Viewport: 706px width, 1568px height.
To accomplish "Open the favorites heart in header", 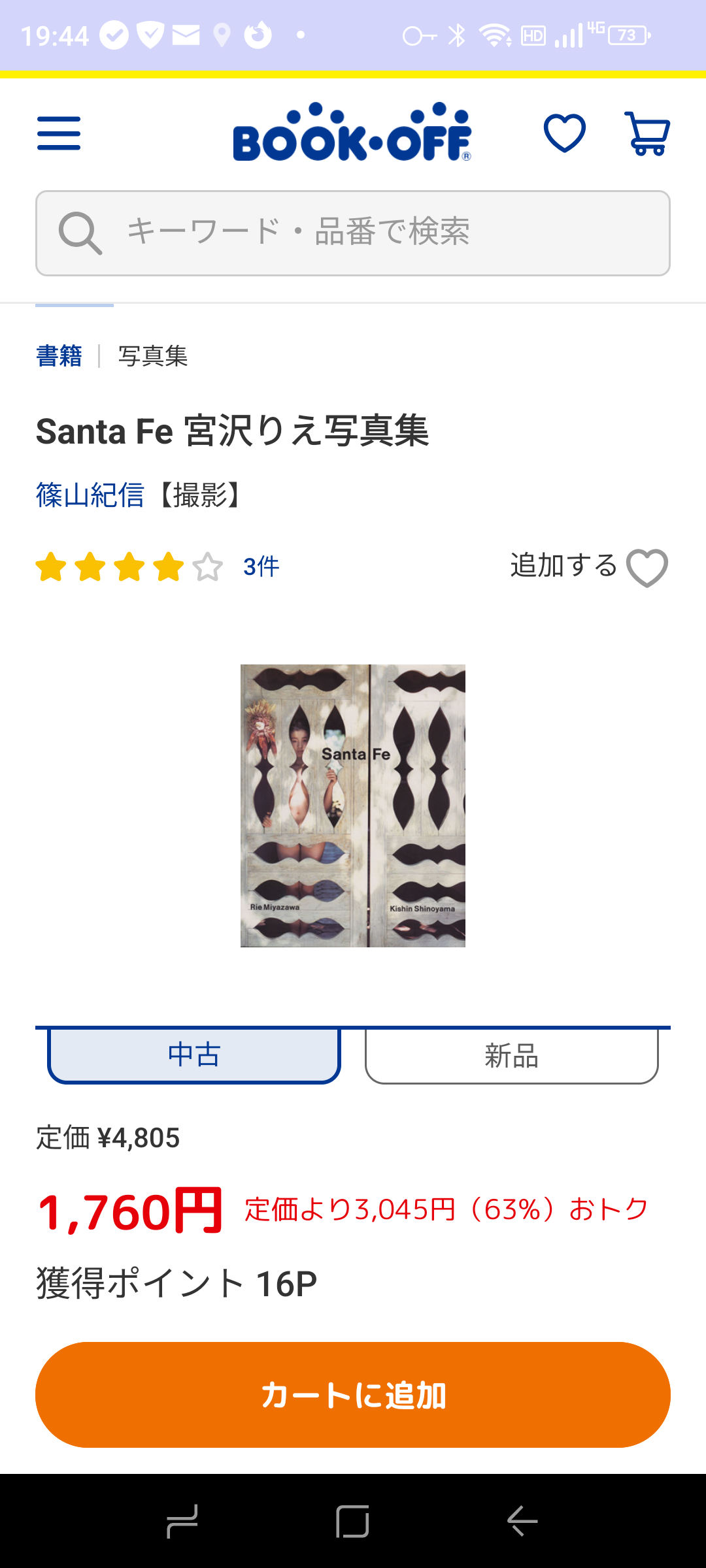I will pos(565,133).
